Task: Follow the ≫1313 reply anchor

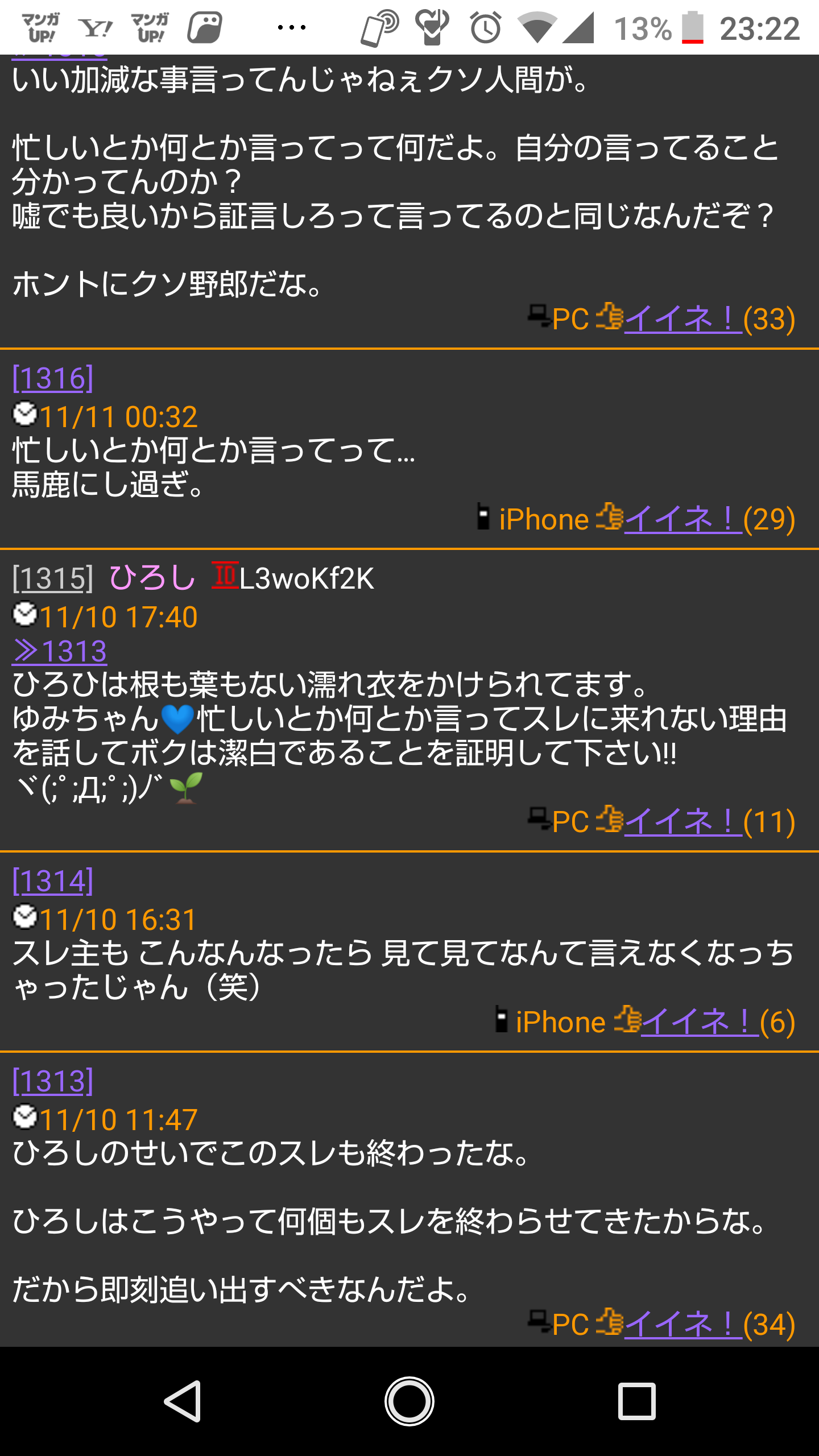Action: coord(60,651)
